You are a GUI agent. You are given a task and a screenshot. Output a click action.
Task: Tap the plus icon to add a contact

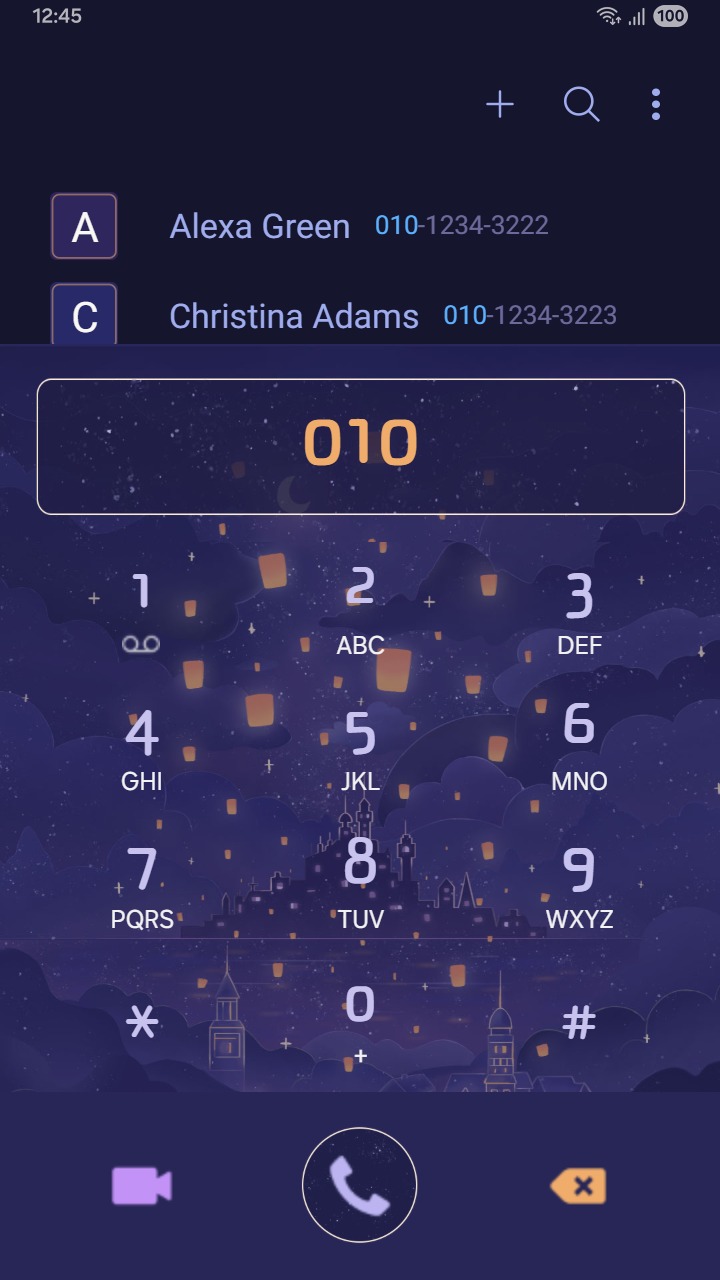pos(499,104)
